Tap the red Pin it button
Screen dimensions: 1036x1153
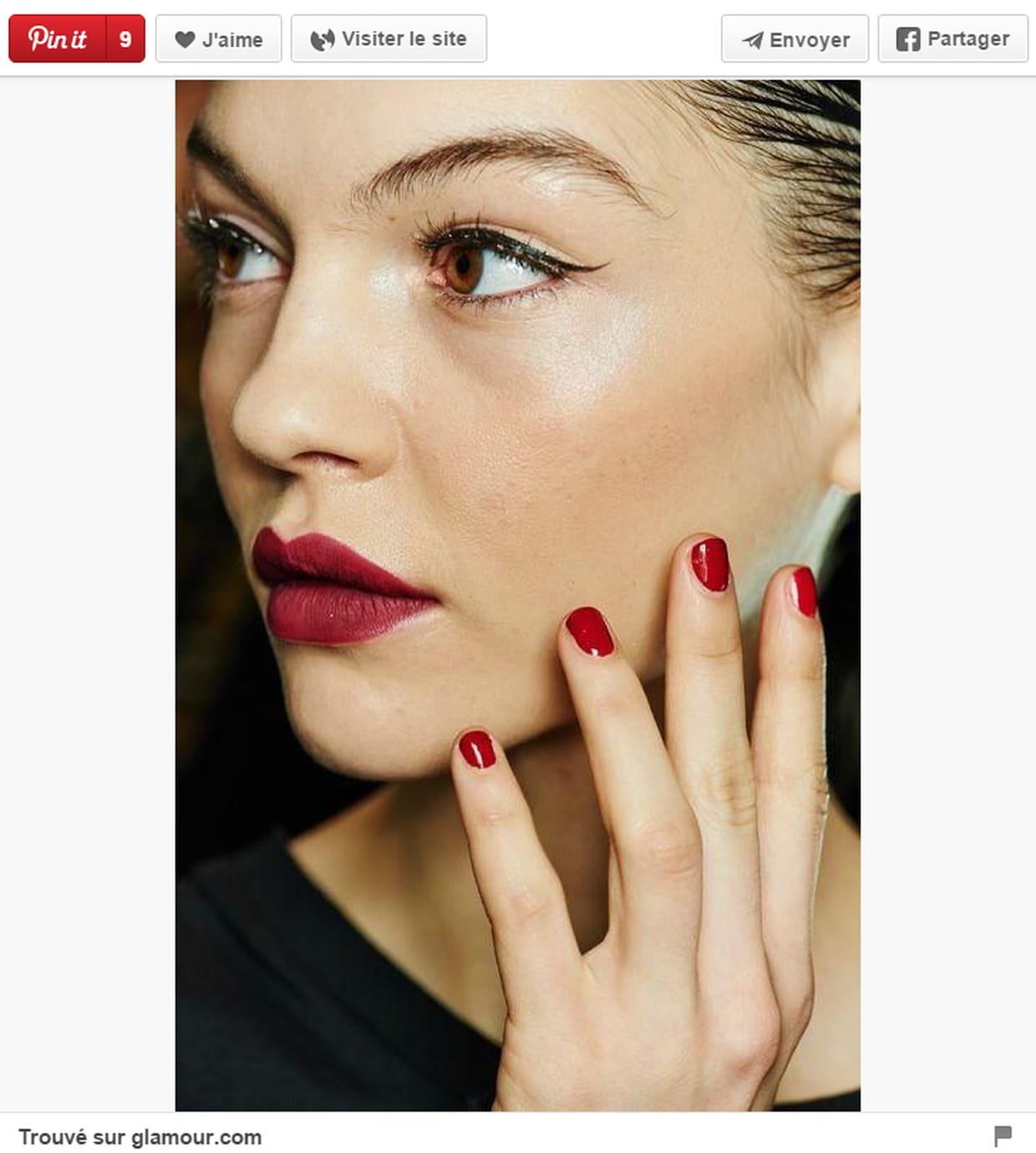pos(58,38)
